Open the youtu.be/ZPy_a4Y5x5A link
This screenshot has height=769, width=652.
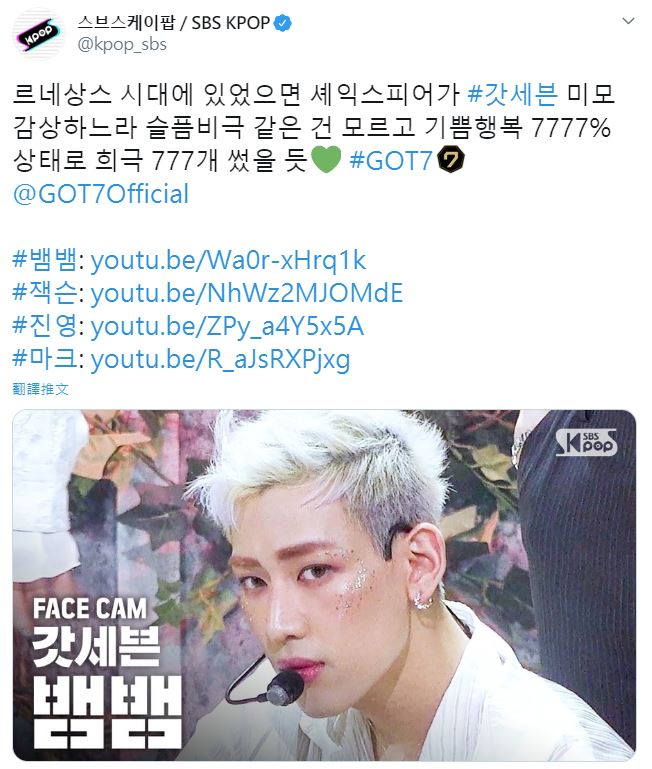(x=227, y=327)
